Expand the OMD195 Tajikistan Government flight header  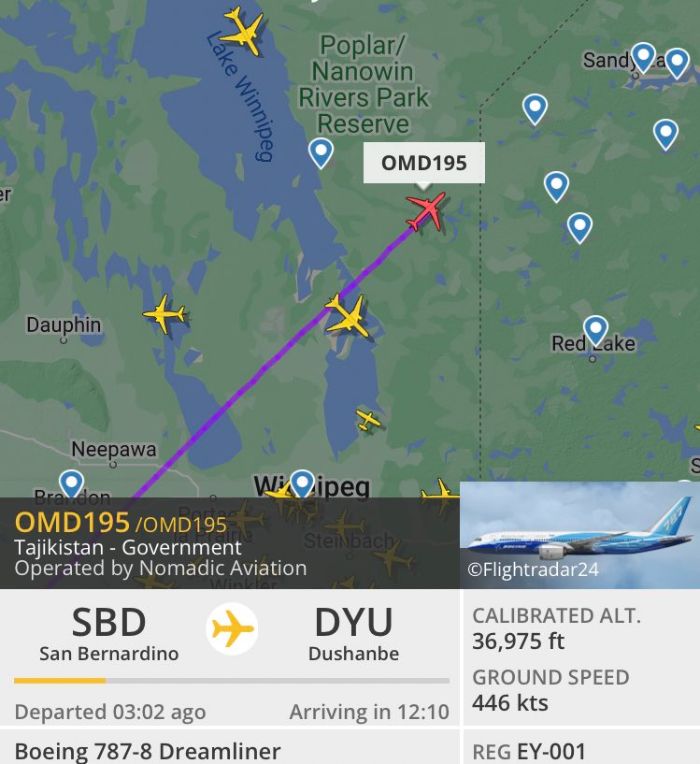click(230, 545)
